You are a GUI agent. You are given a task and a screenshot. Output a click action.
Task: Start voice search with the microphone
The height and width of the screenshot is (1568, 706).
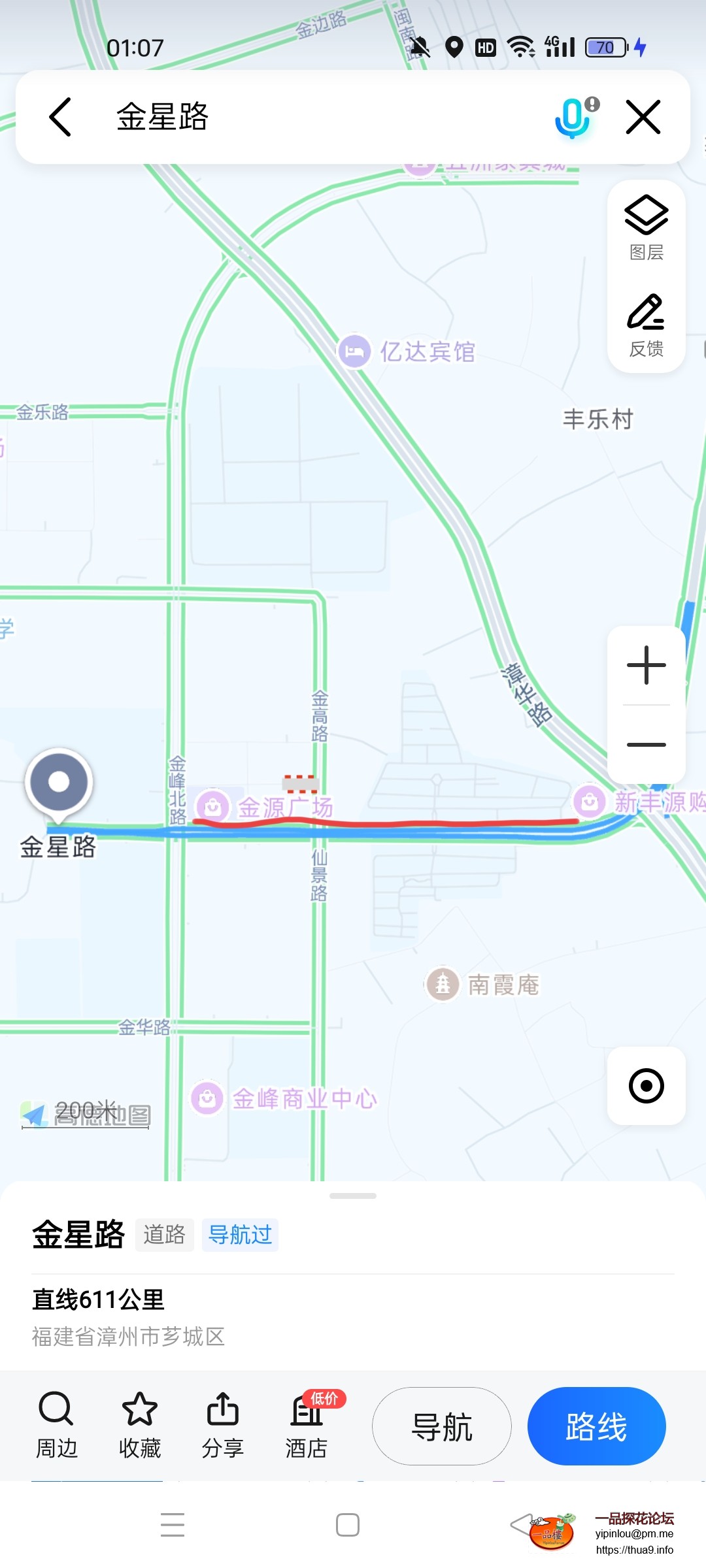coord(574,118)
